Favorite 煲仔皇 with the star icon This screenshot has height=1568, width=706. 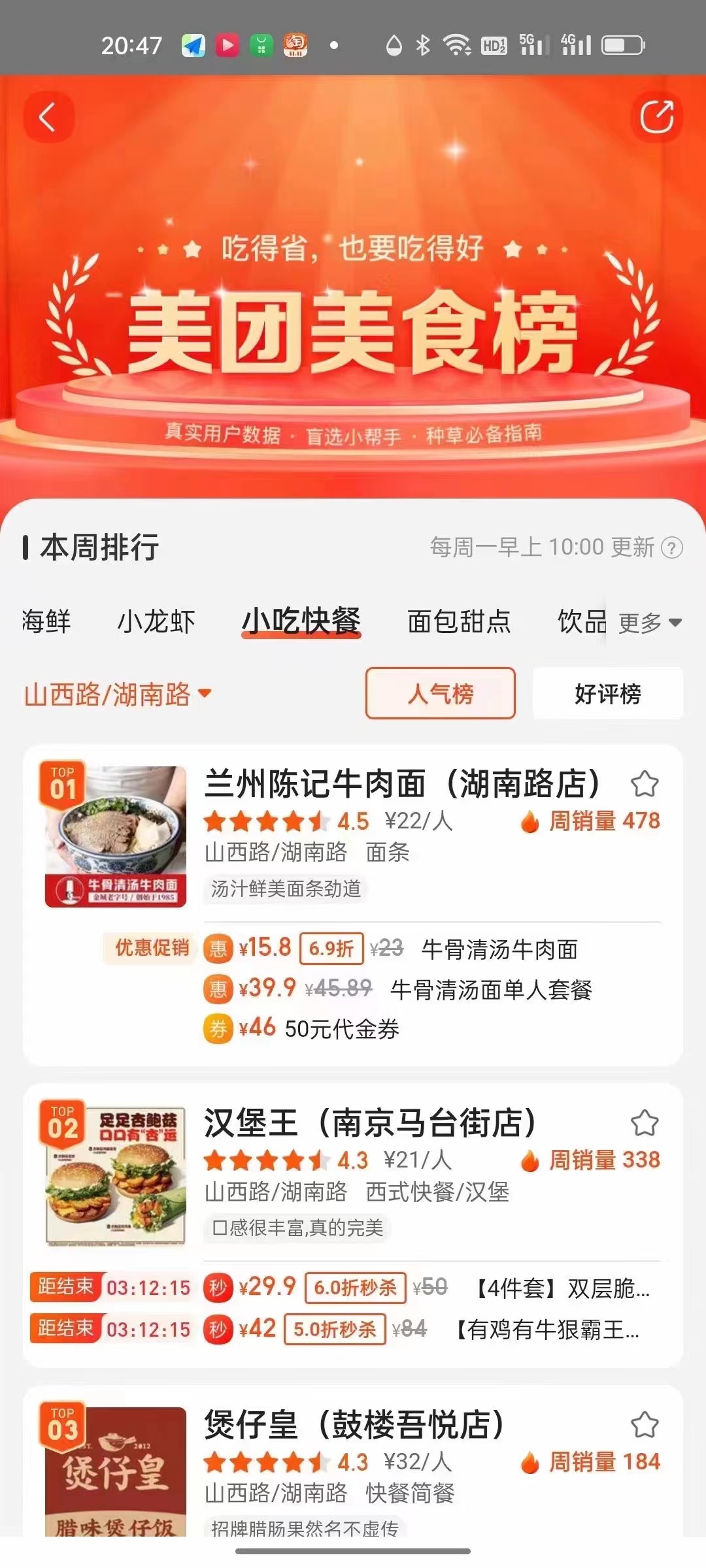[645, 1425]
